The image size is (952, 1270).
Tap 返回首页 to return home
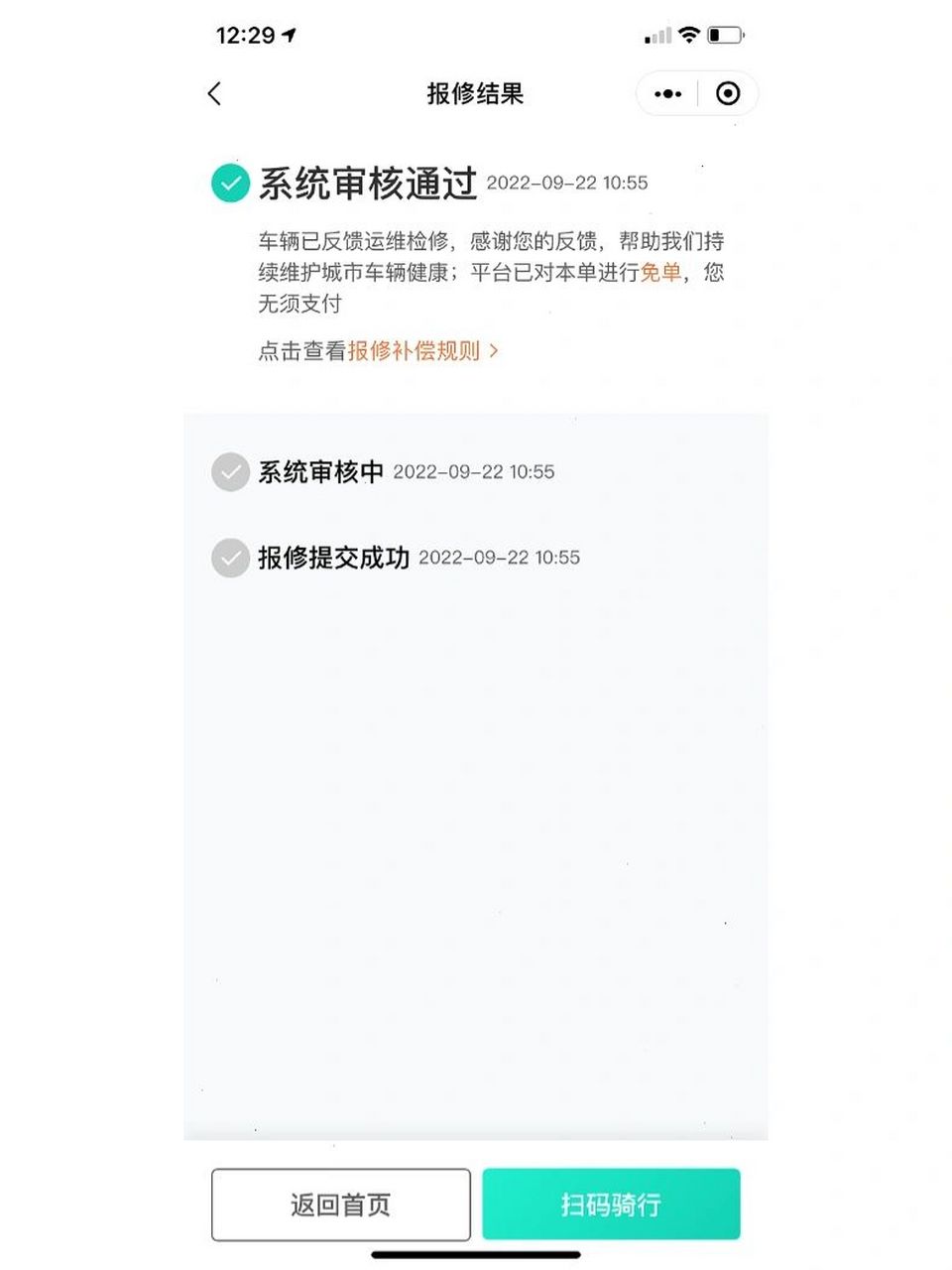339,1205
